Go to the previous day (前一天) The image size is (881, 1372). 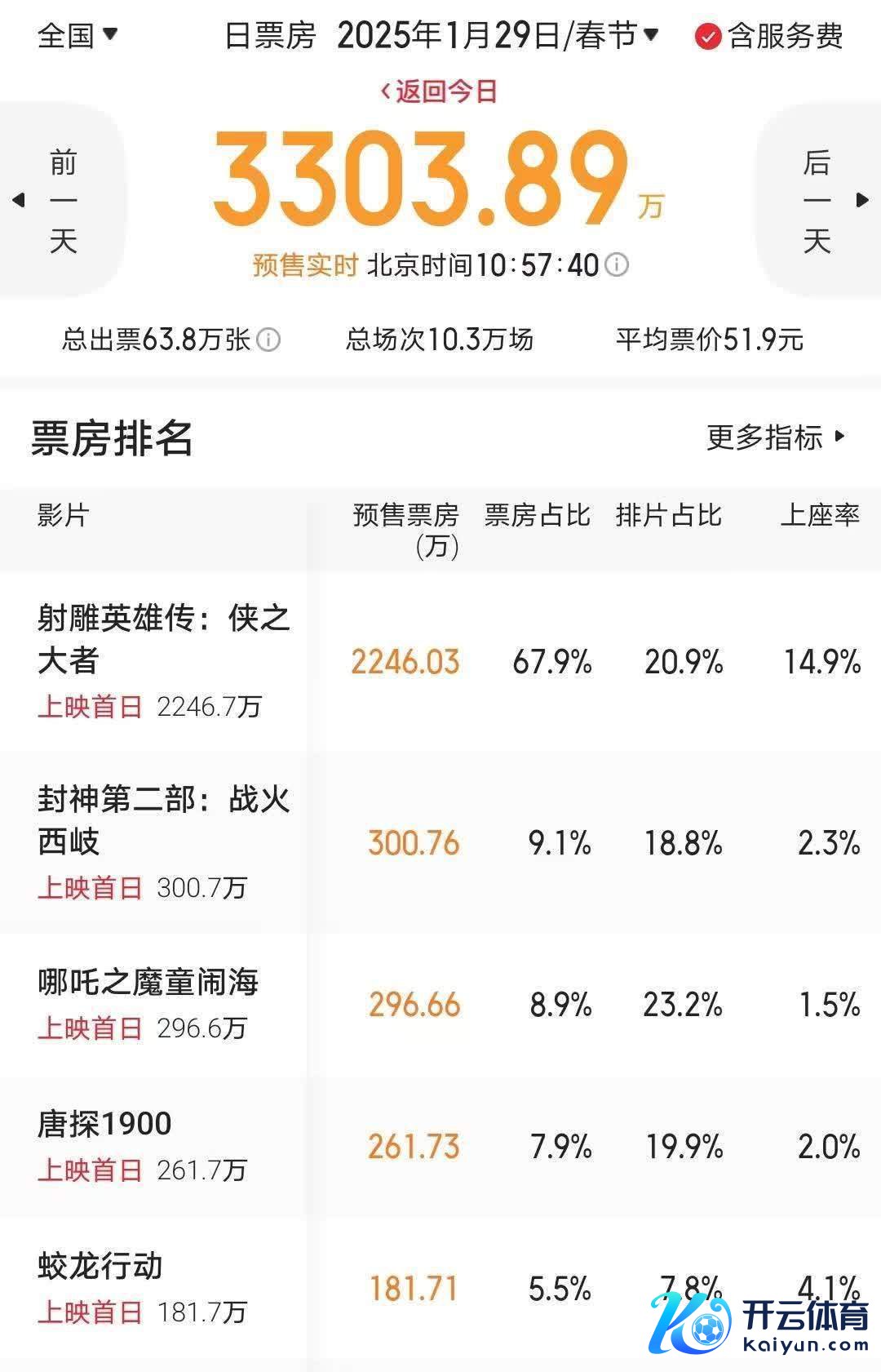pyautogui.click(x=62, y=201)
